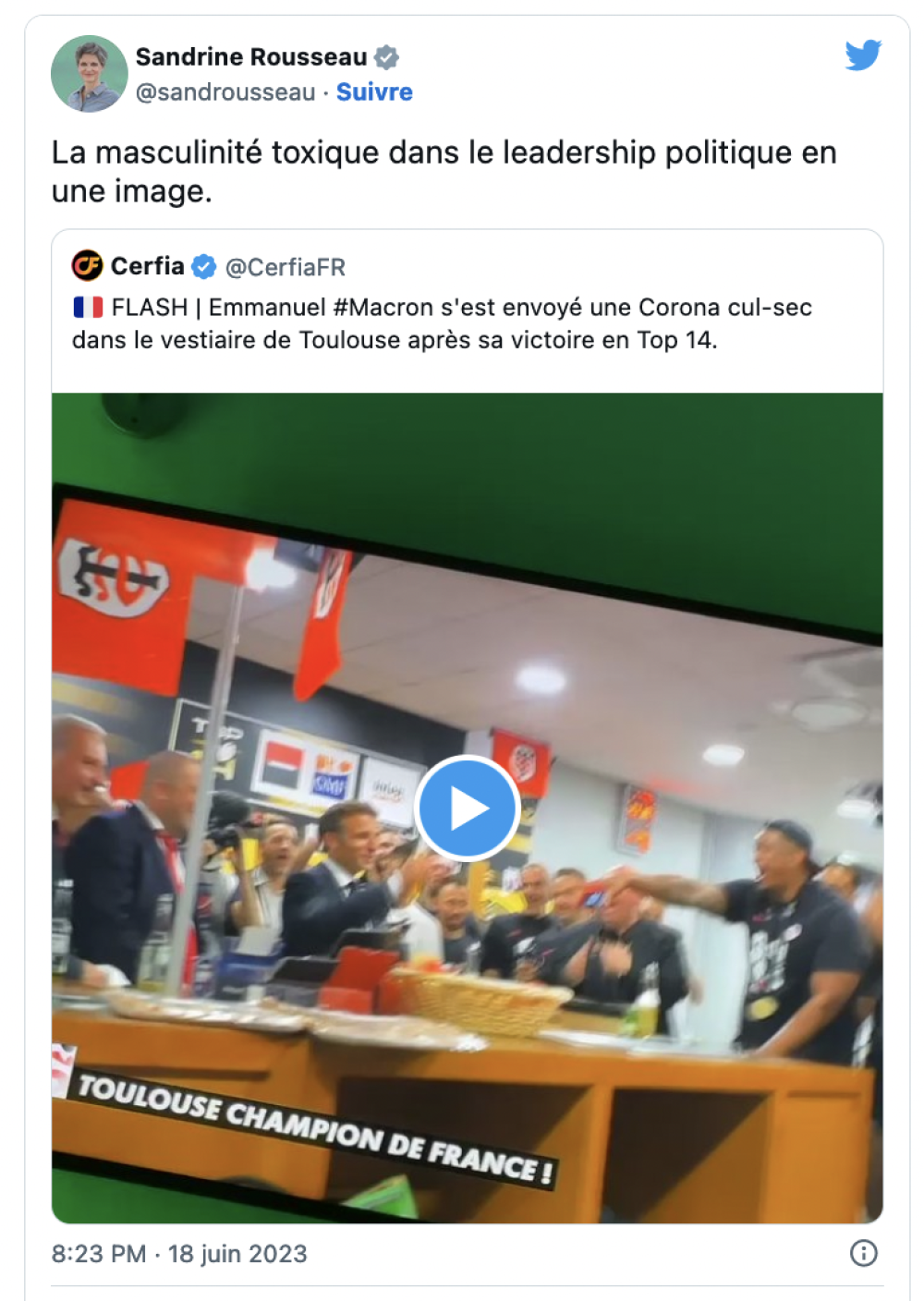Viewport: 924px width, 1301px height.
Task: Open the info icon beside the date
Action: pos(863,1253)
